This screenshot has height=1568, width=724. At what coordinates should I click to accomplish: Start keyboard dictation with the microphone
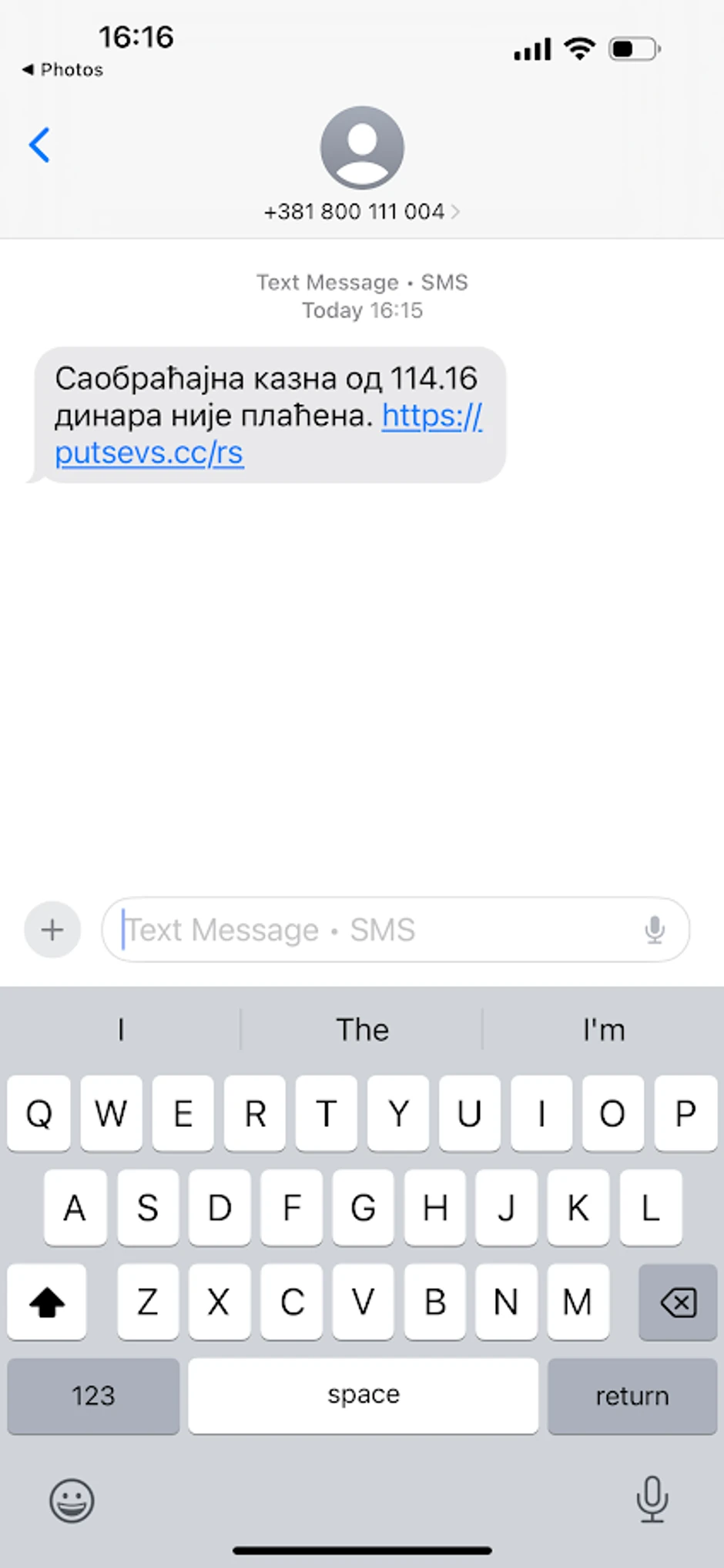(652, 1499)
